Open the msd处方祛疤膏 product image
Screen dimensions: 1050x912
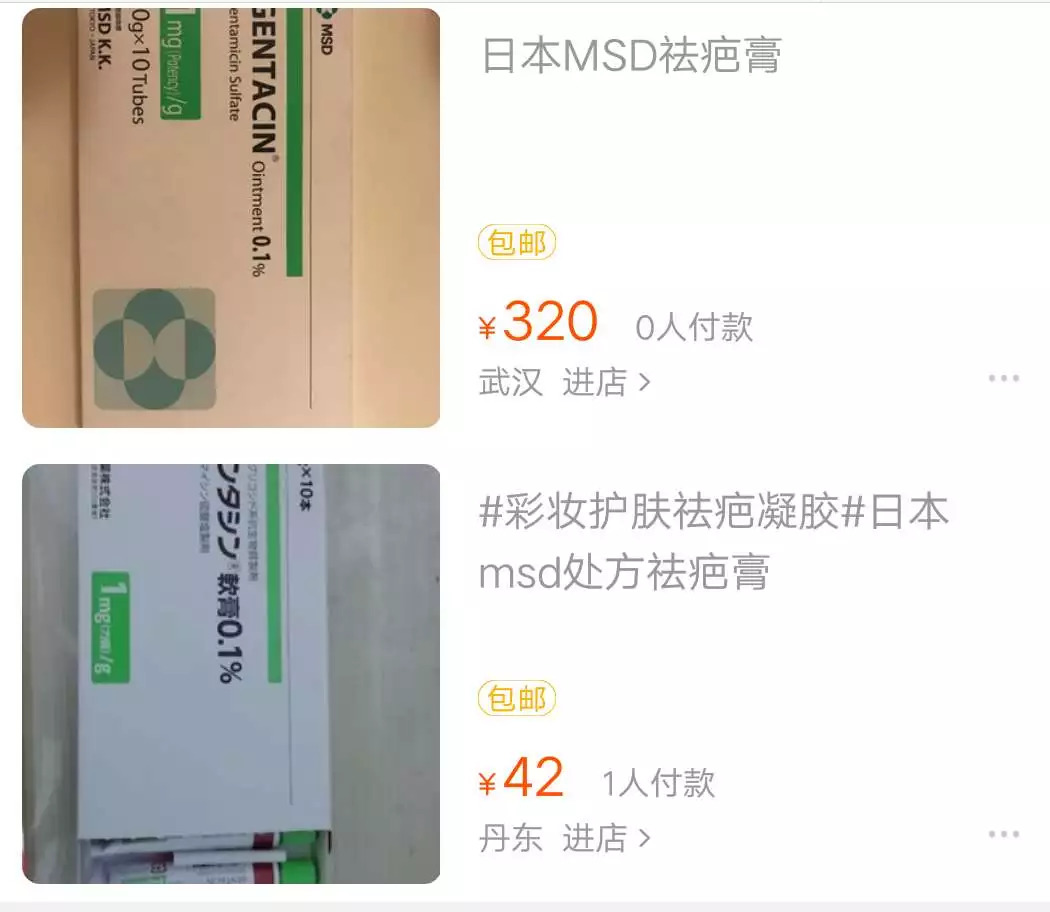[x=231, y=673]
